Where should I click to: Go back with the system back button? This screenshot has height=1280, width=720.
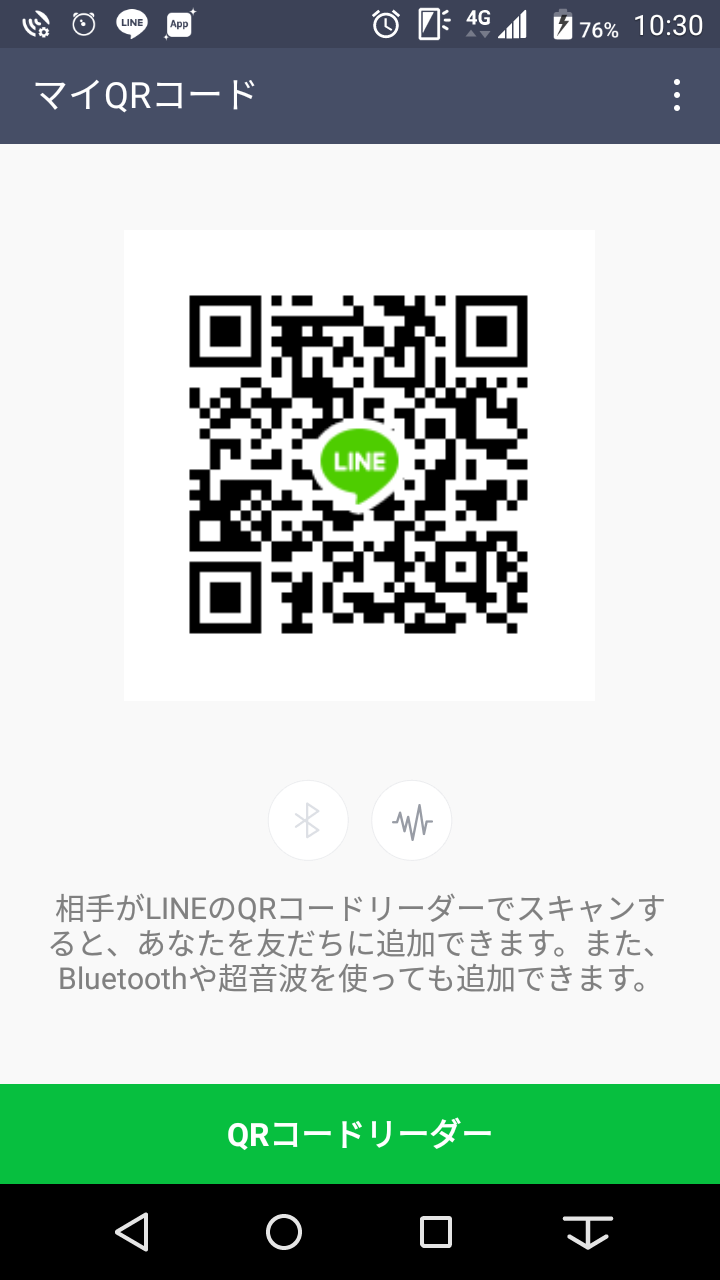[132, 1232]
